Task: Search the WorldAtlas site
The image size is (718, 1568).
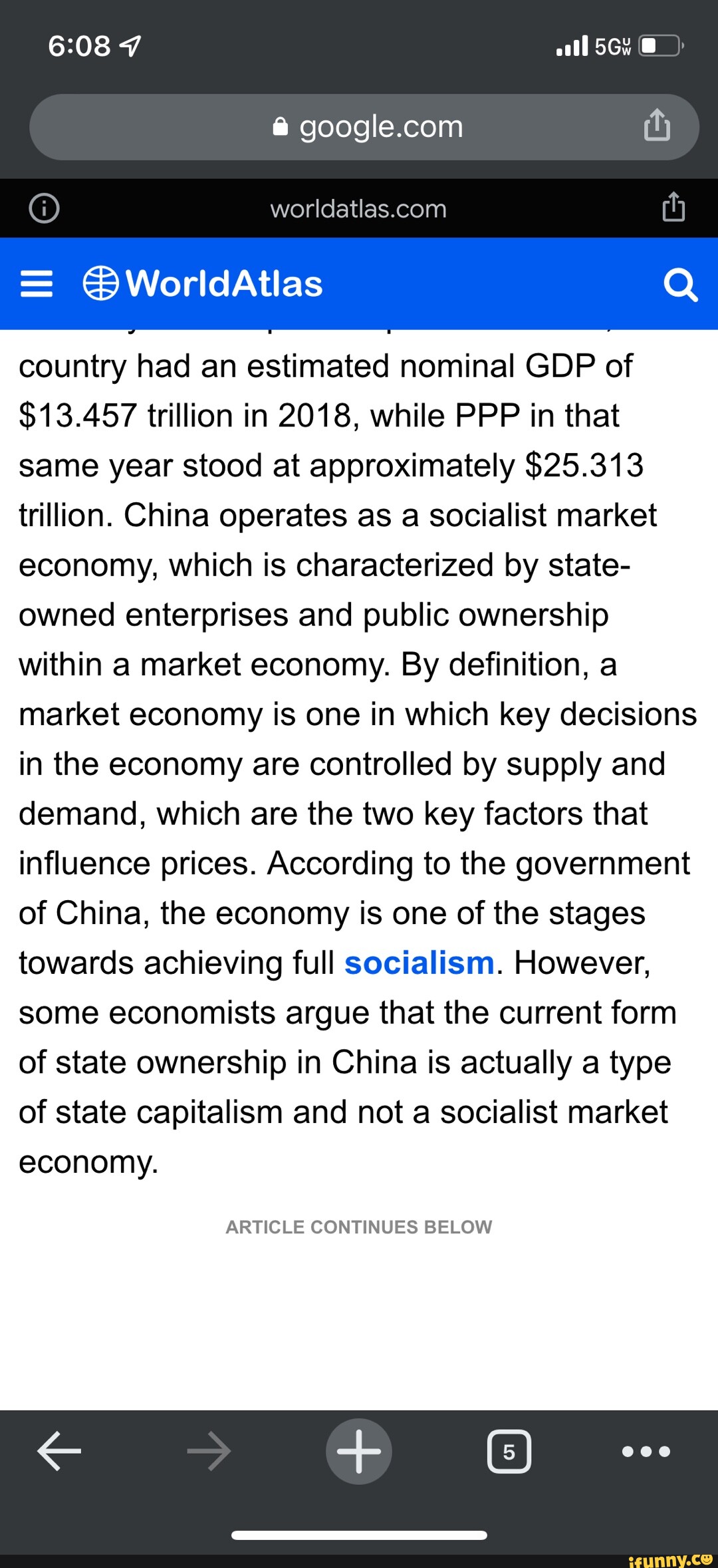Action: click(x=680, y=285)
